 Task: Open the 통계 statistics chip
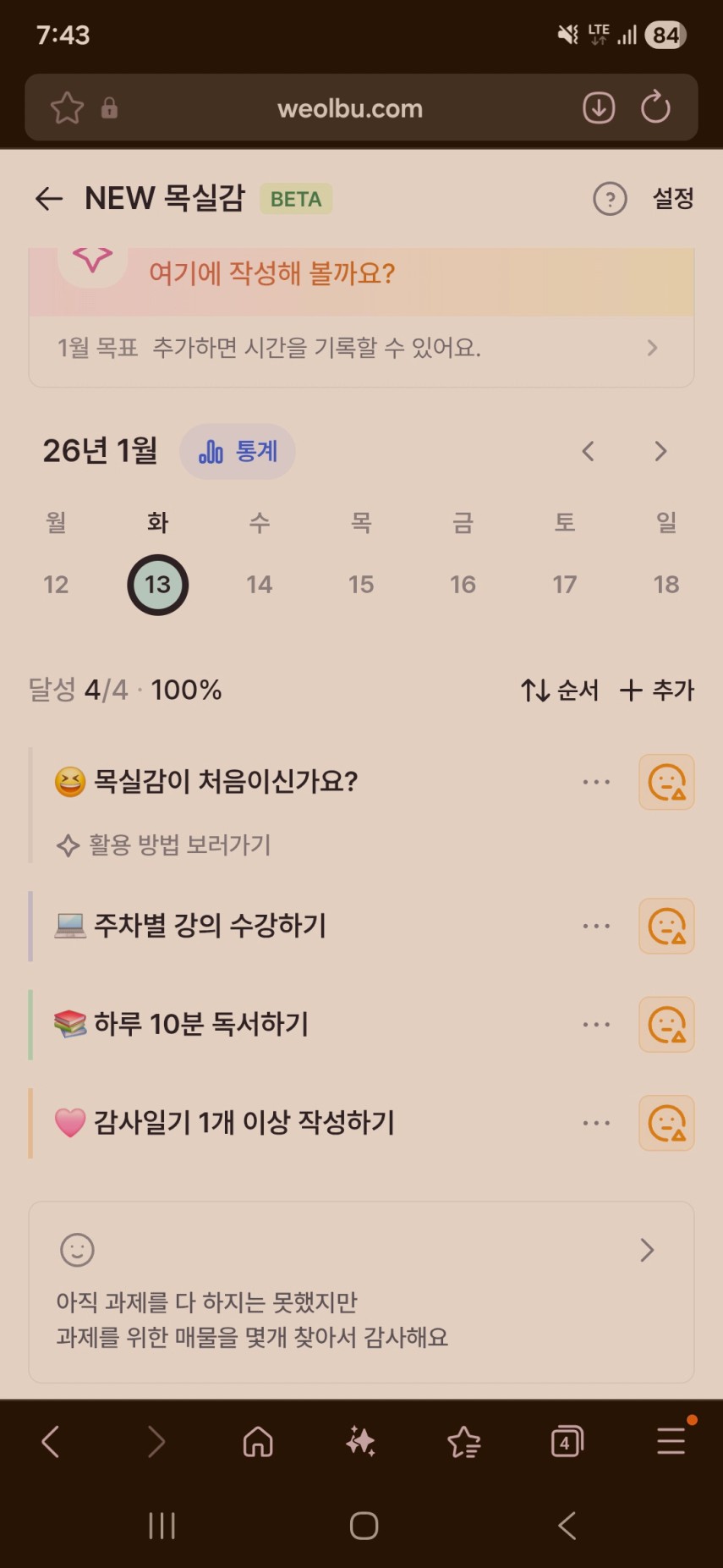pos(238,452)
